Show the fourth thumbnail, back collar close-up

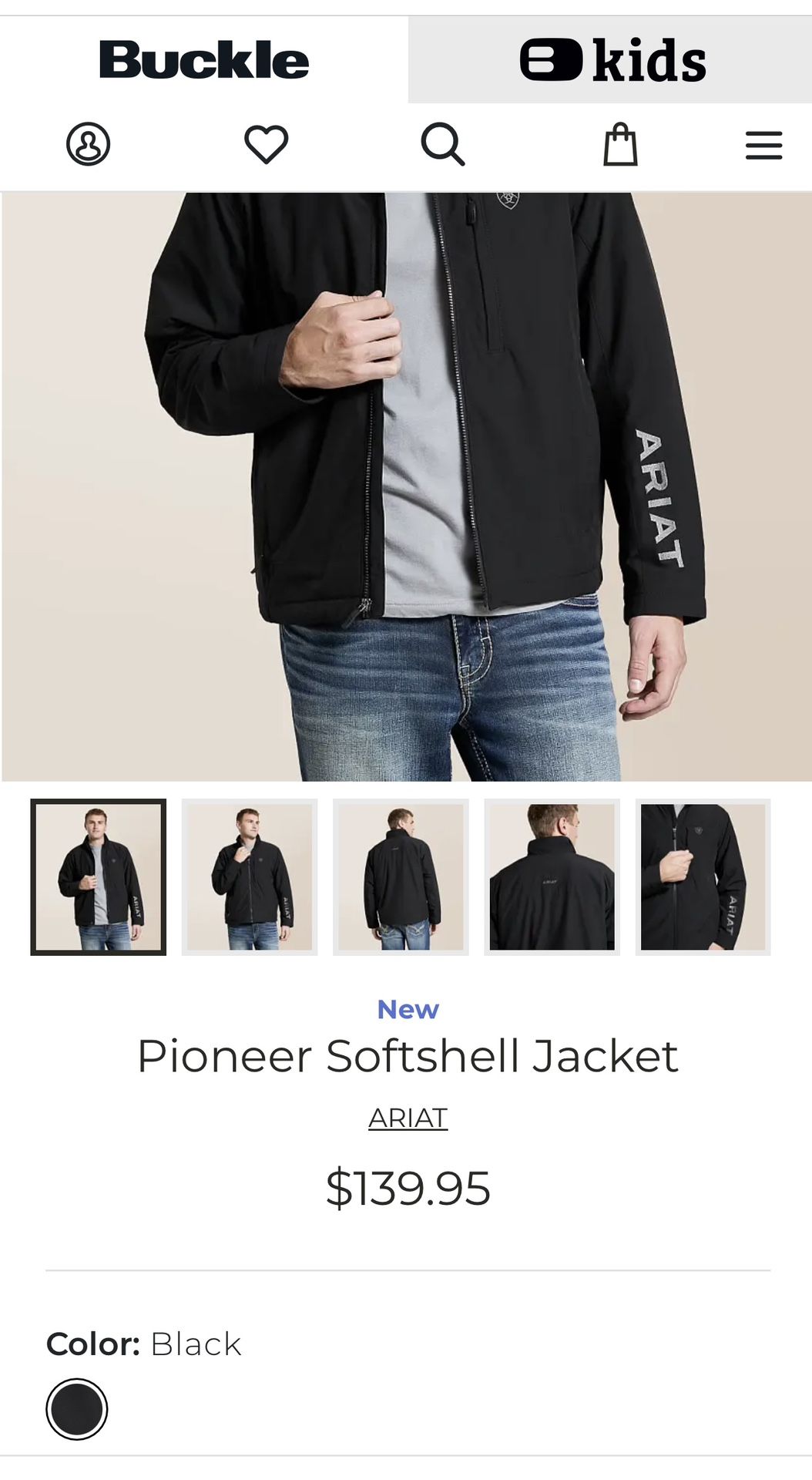pyautogui.click(x=552, y=877)
